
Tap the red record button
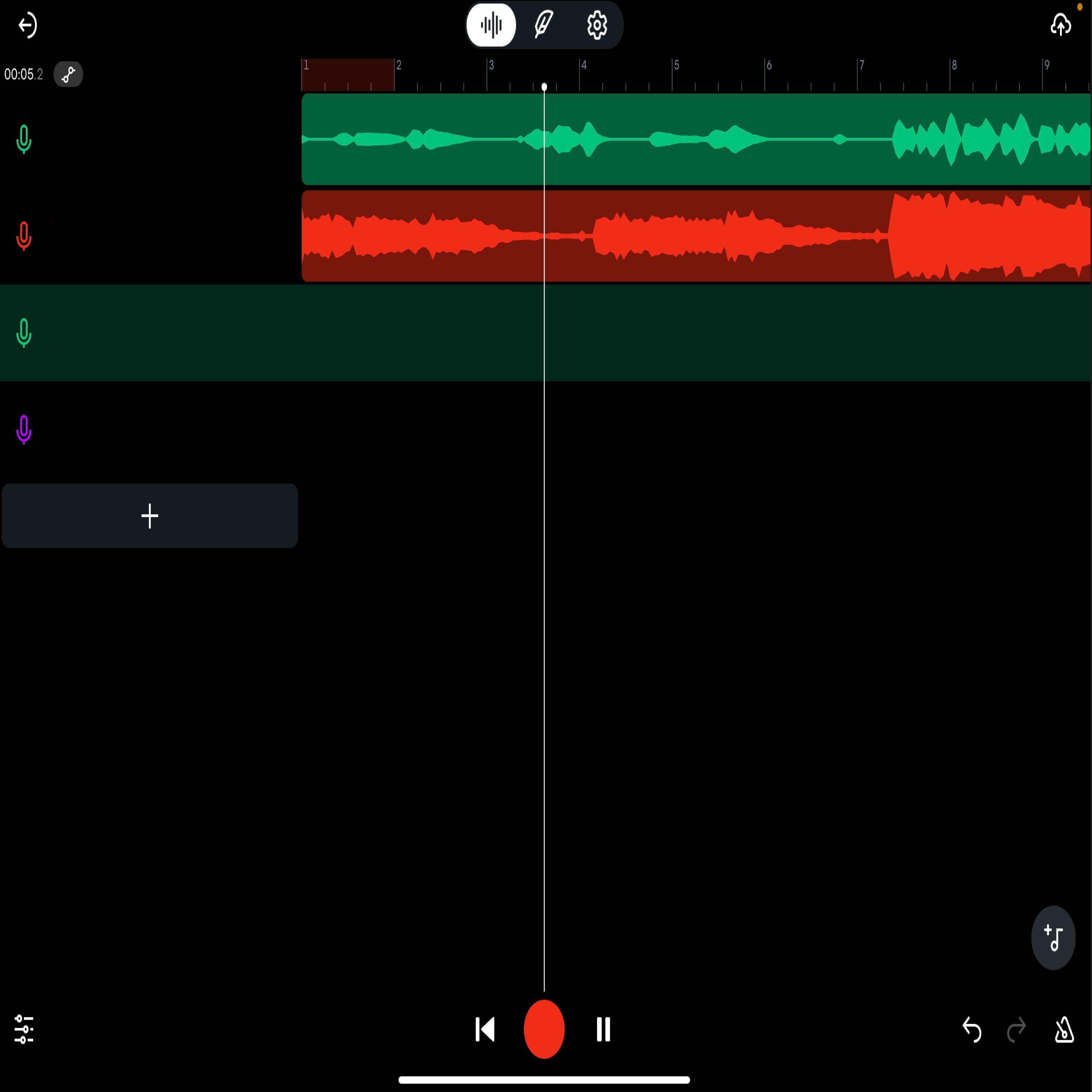(544, 1029)
